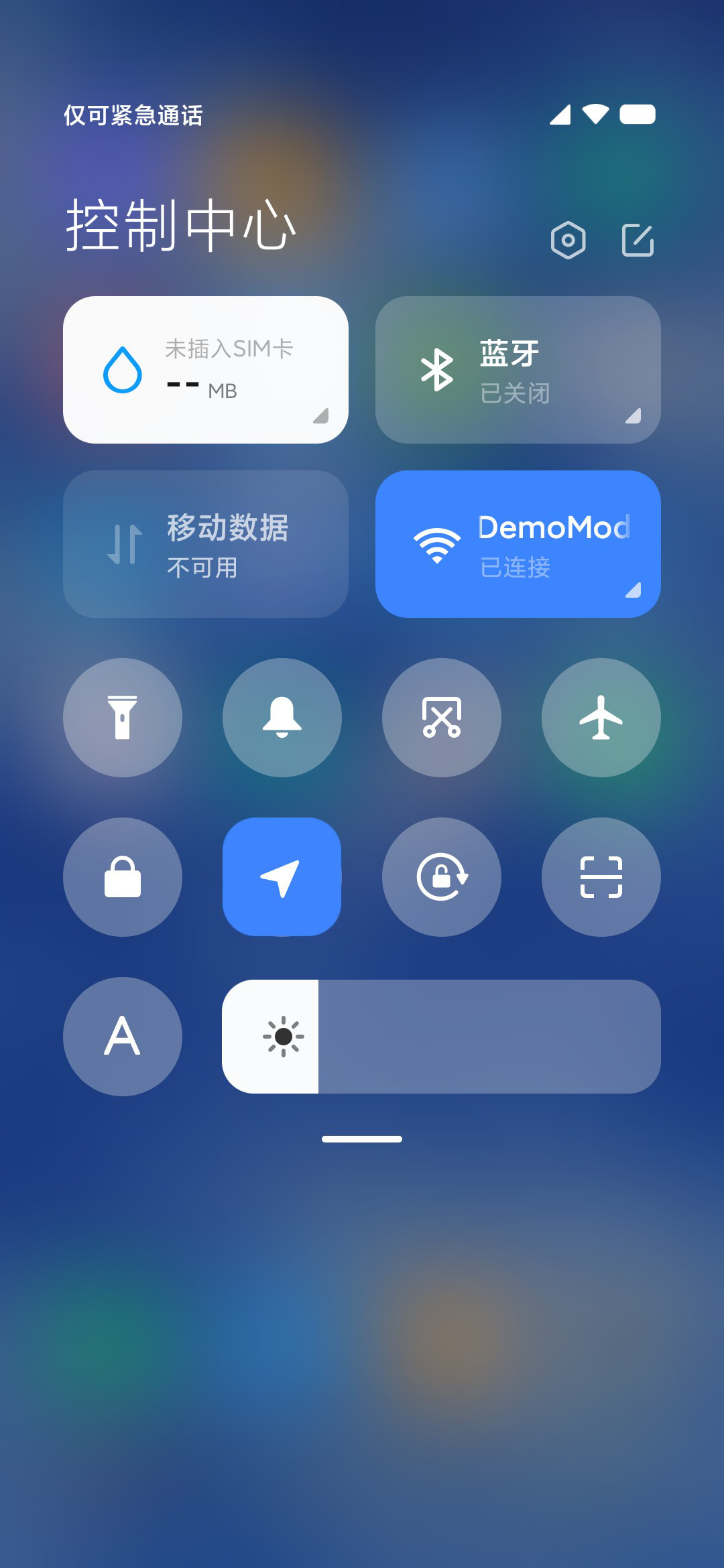Turn on Bluetooth (蓝牙)
Image resolution: width=724 pixels, height=1568 pixels.
coord(518,370)
